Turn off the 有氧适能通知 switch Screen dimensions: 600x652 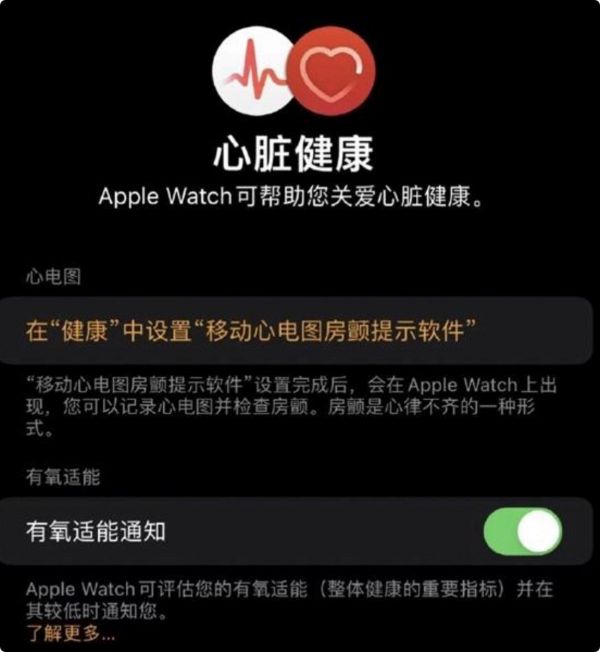(522, 531)
